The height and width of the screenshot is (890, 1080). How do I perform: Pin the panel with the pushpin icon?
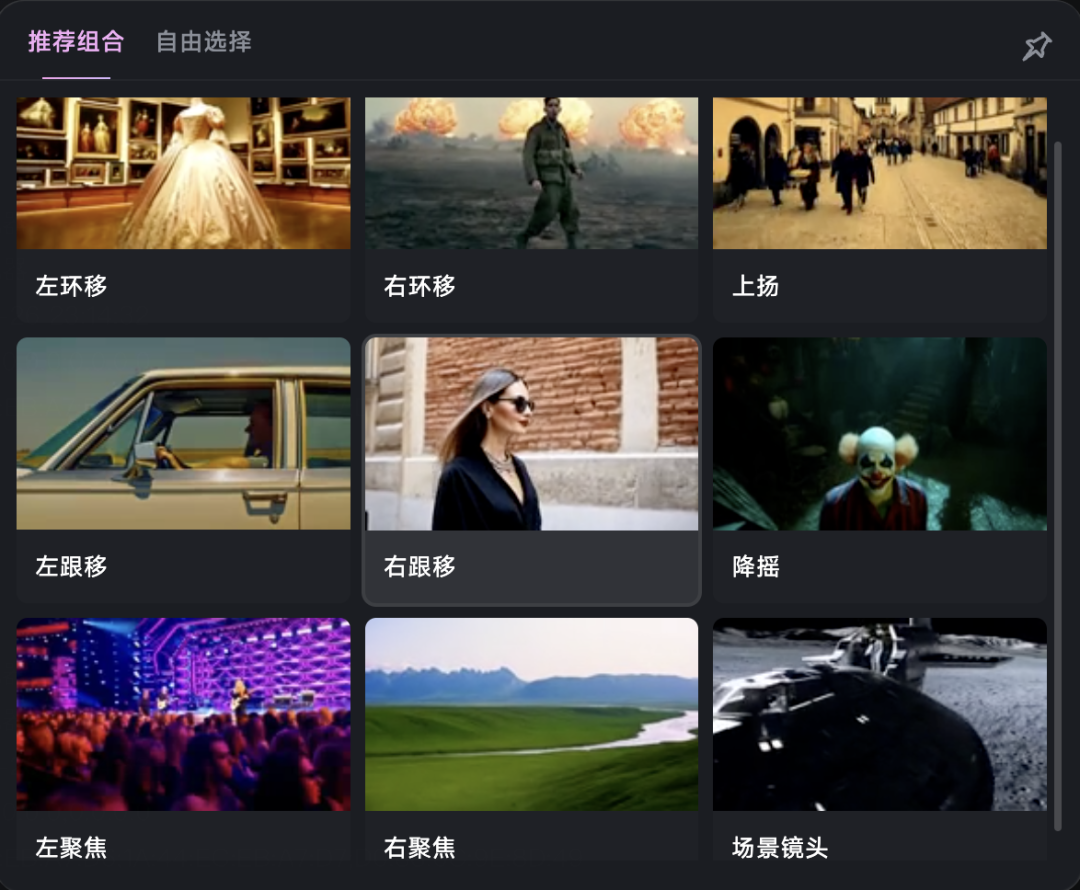coord(1037,46)
